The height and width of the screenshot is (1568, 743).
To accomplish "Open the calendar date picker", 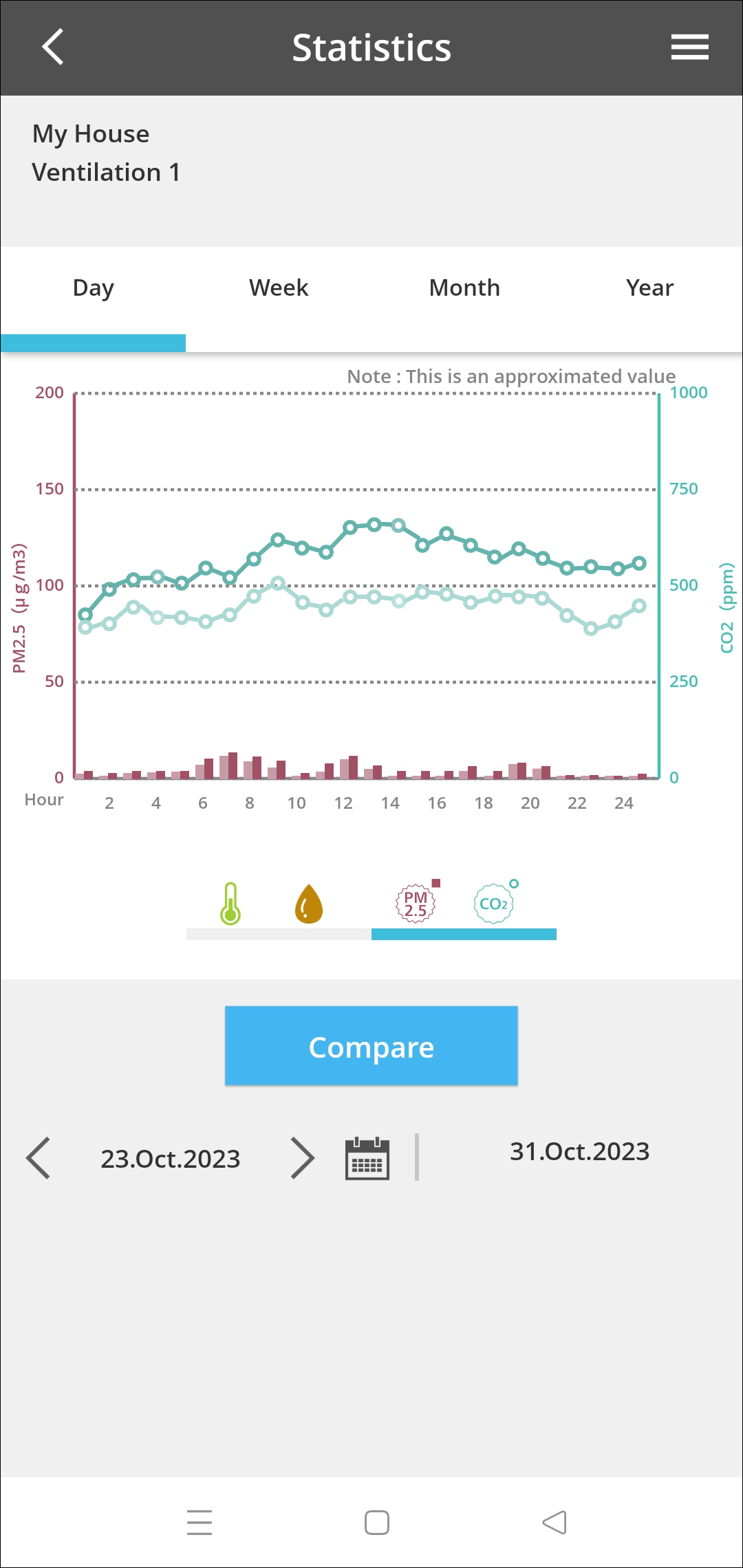I will 367,1158.
